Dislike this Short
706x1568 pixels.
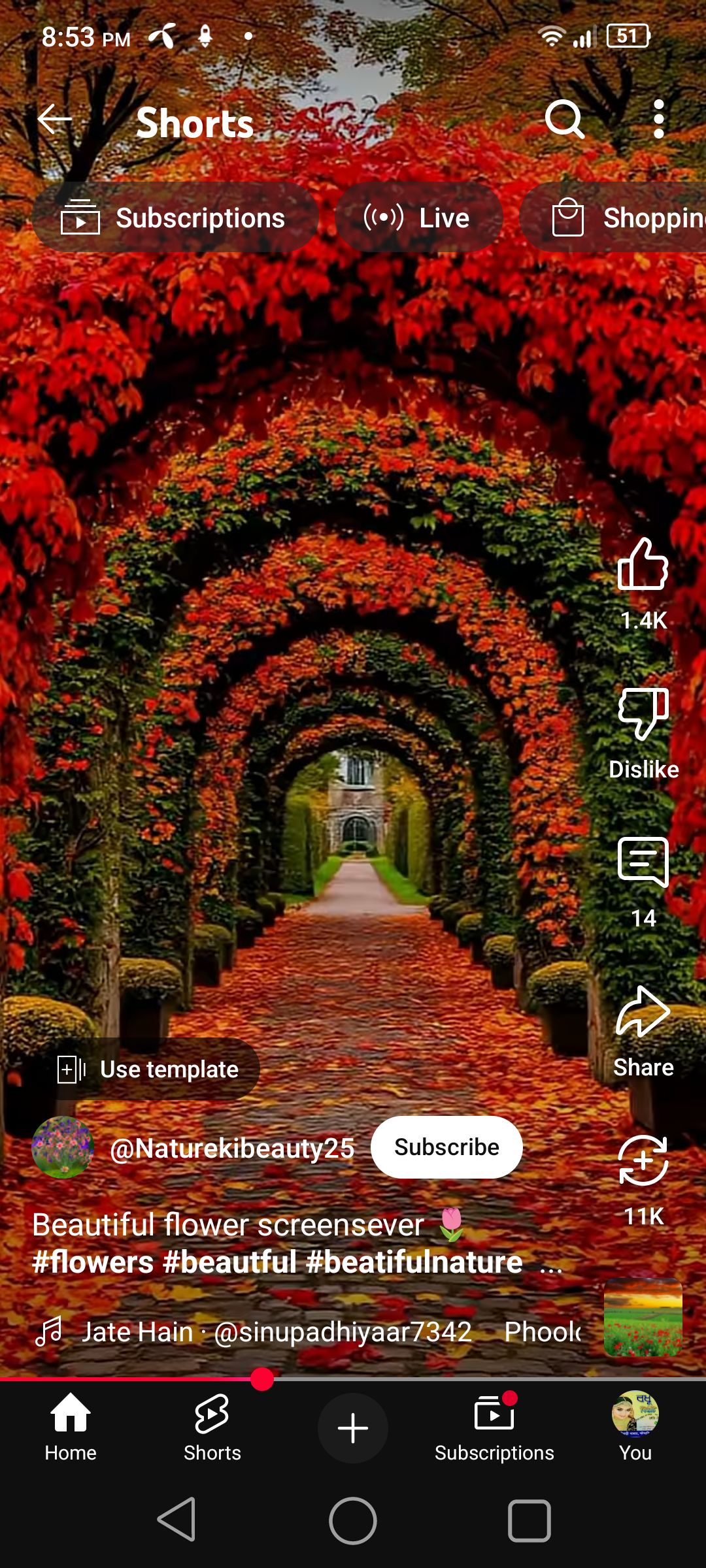pyautogui.click(x=643, y=715)
